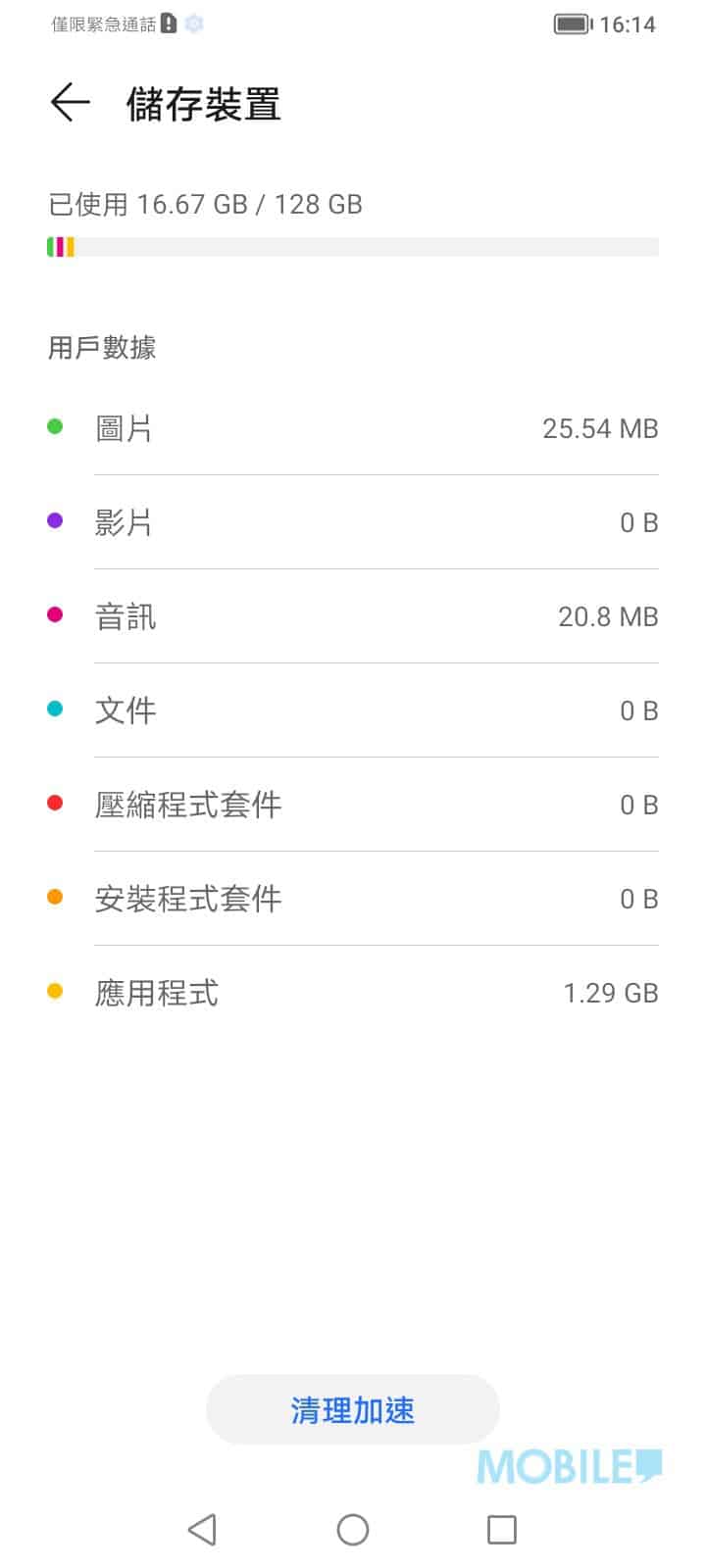Viewport: 706px width, 1568px height.
Task: Open the 影片 storage row
Action: [x=353, y=522]
